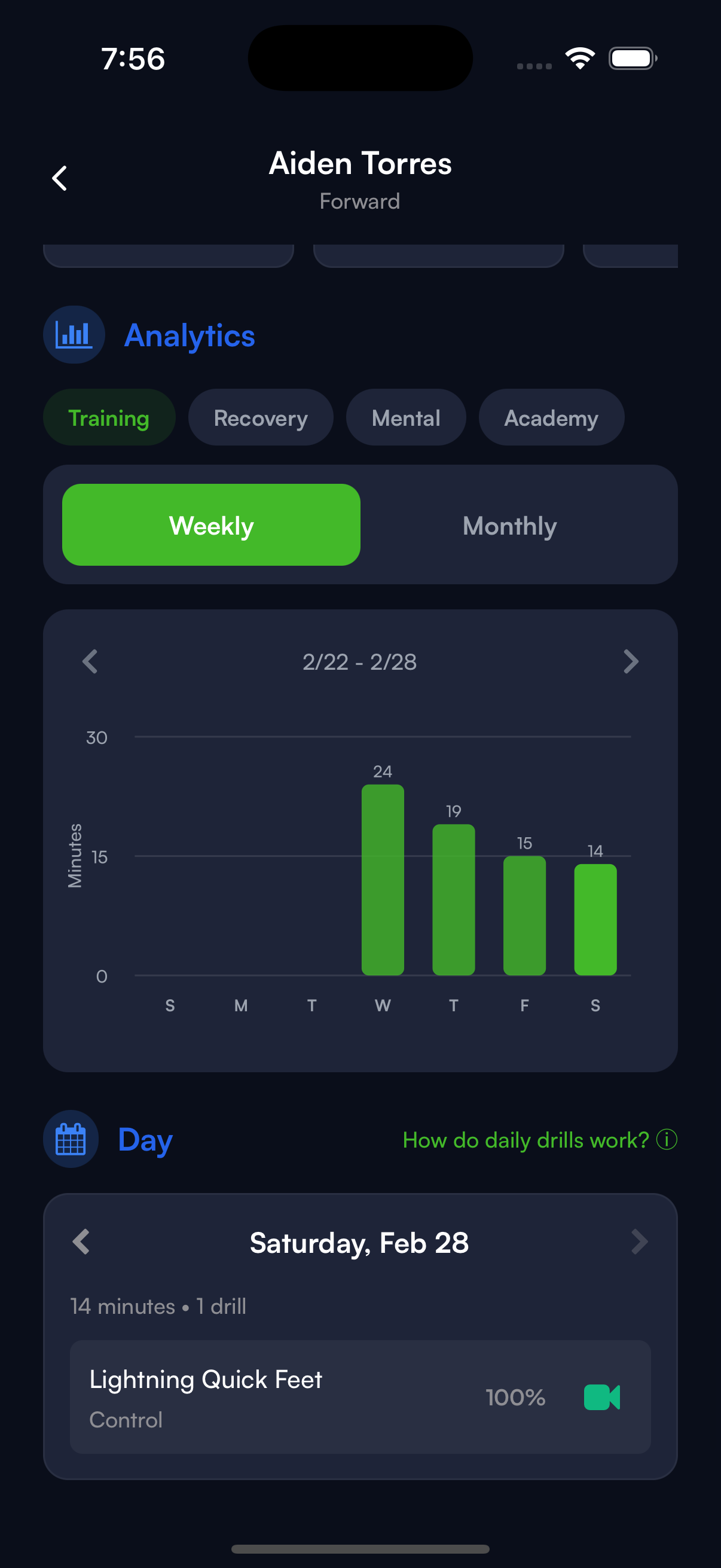Go to the week after 2/22 - 2/28
Viewport: 721px width, 1568px height.
pos(630,661)
